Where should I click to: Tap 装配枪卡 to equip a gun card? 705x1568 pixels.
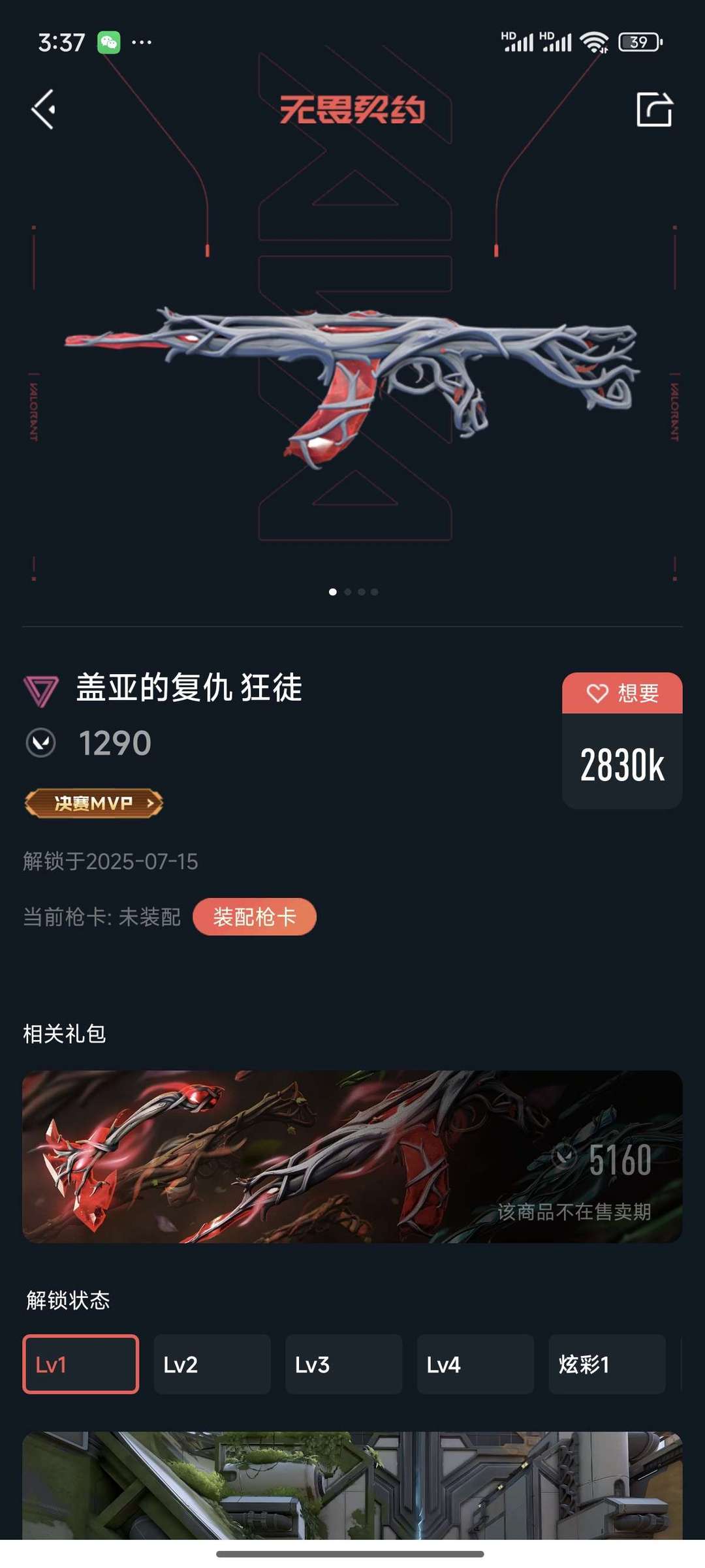(255, 917)
